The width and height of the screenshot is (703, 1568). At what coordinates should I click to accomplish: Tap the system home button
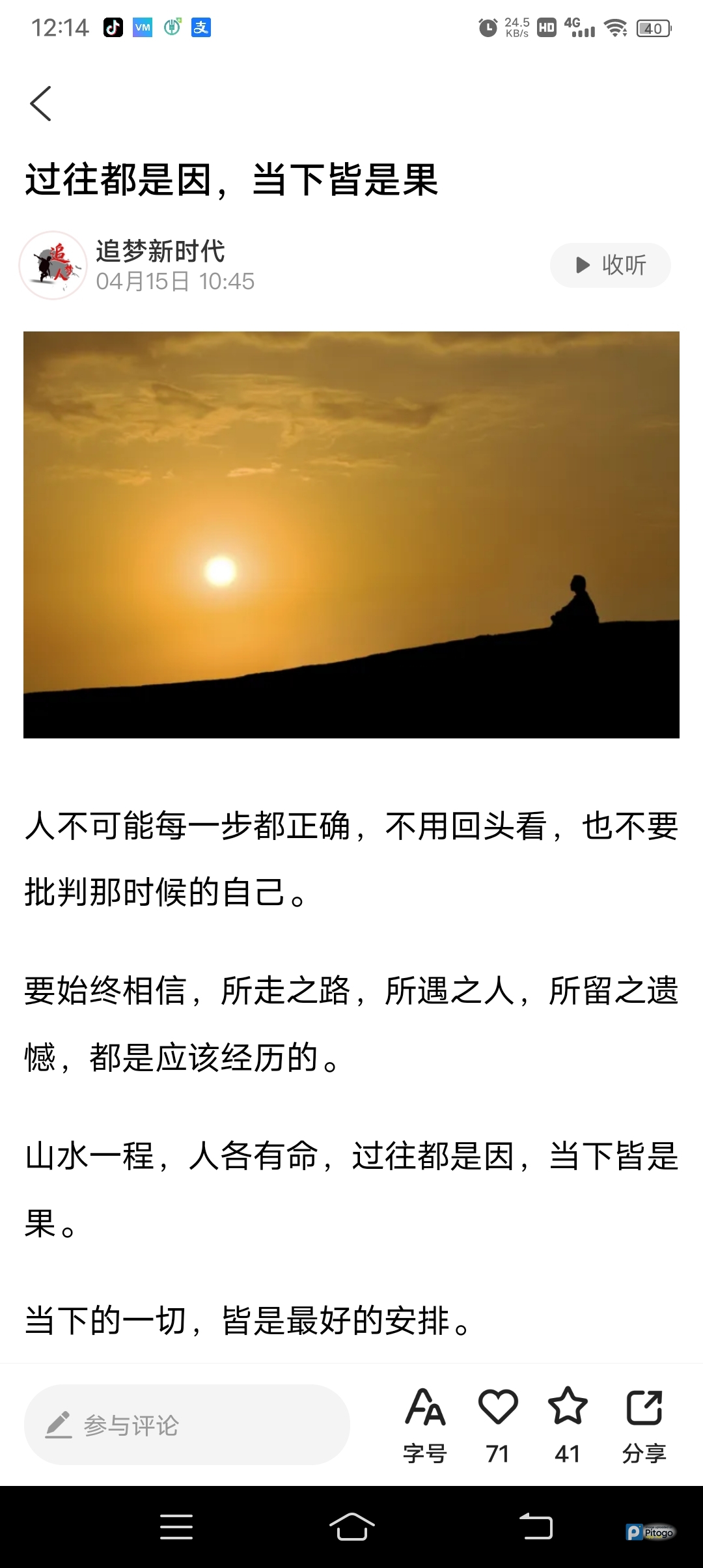pos(351,1526)
